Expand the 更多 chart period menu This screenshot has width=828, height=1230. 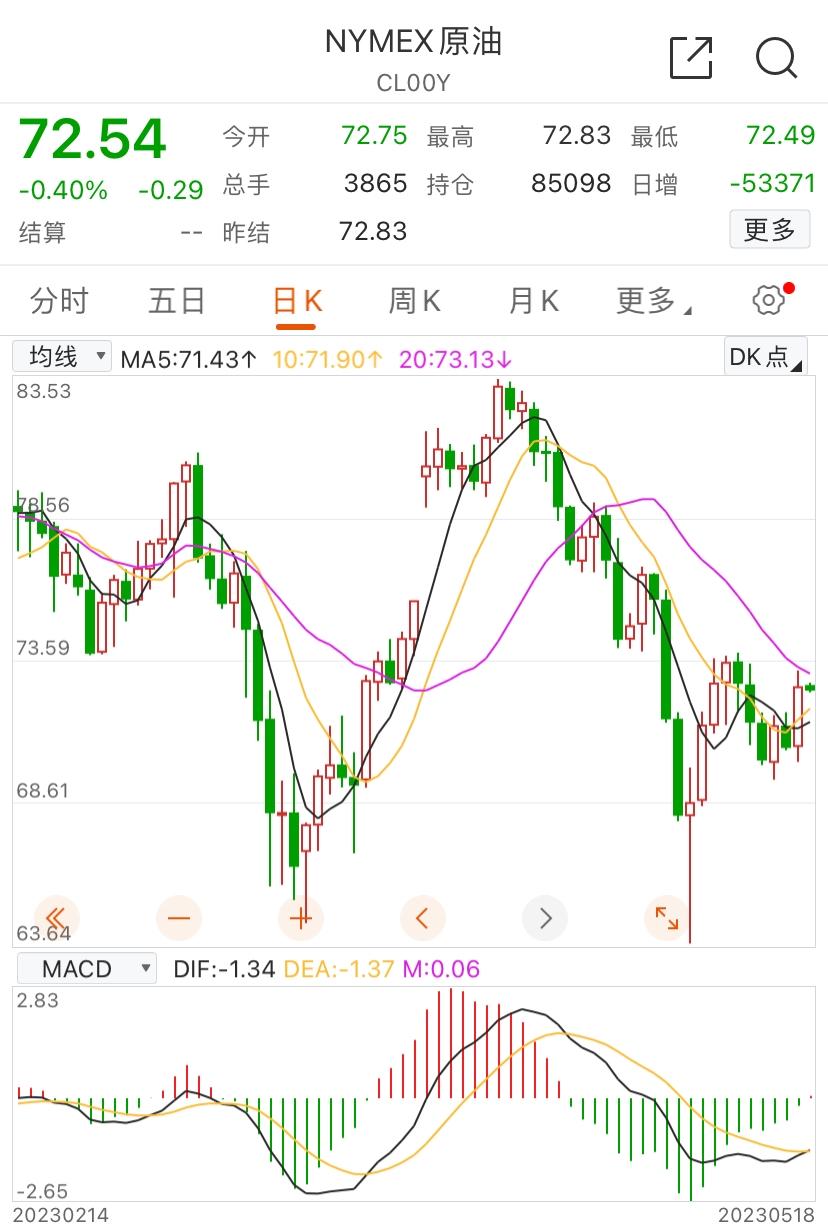click(x=650, y=299)
